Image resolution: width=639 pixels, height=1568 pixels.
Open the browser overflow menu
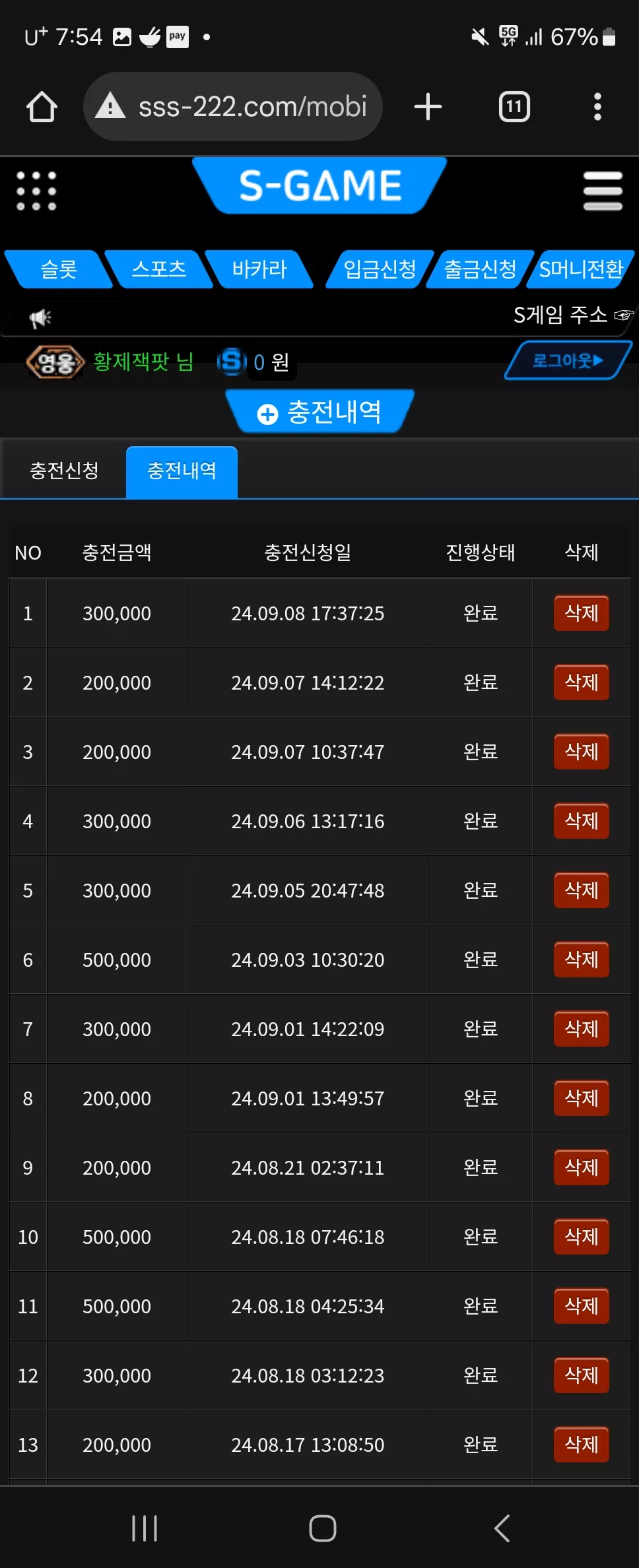tap(597, 107)
